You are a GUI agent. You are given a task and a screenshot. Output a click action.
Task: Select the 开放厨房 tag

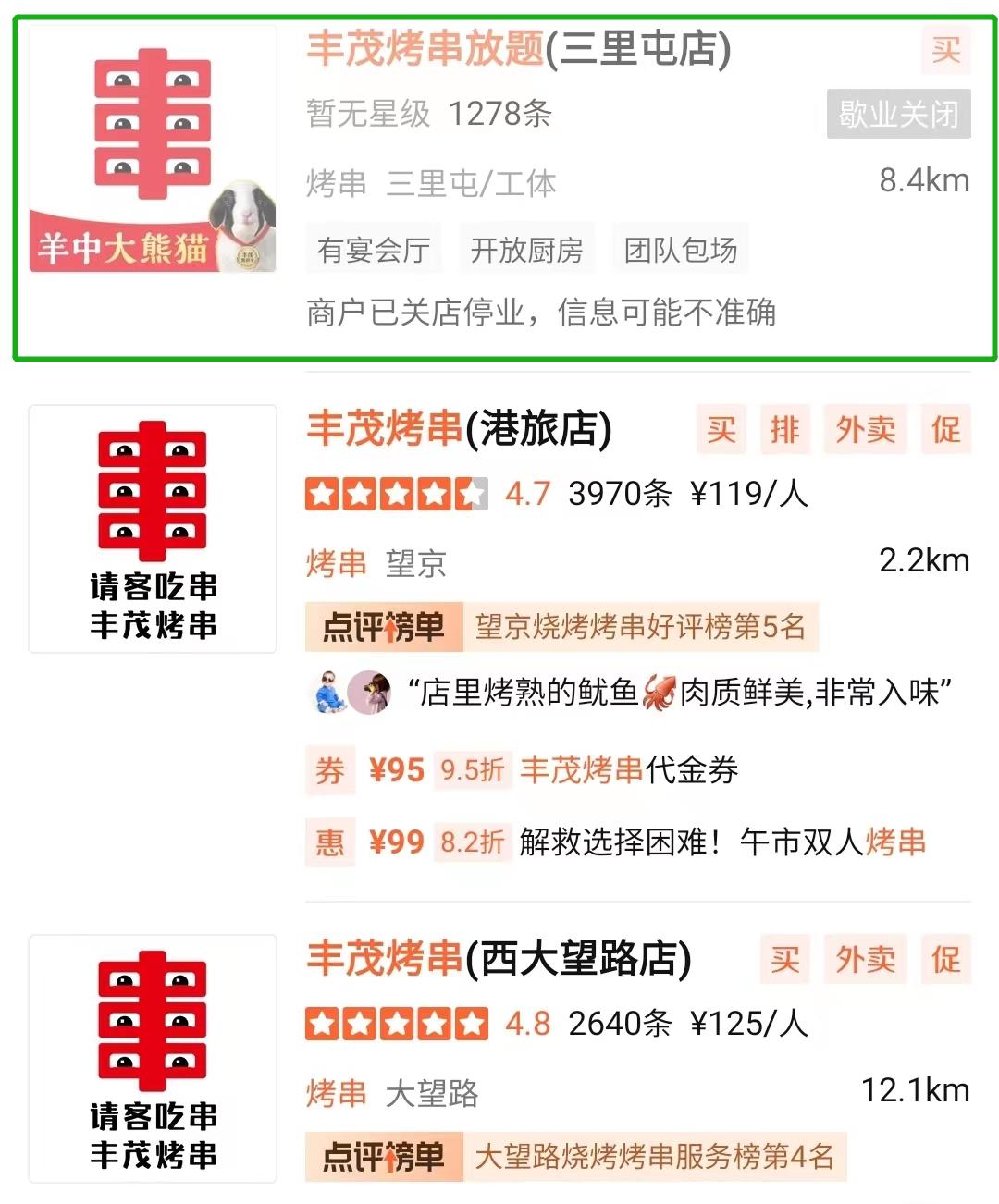[527, 248]
